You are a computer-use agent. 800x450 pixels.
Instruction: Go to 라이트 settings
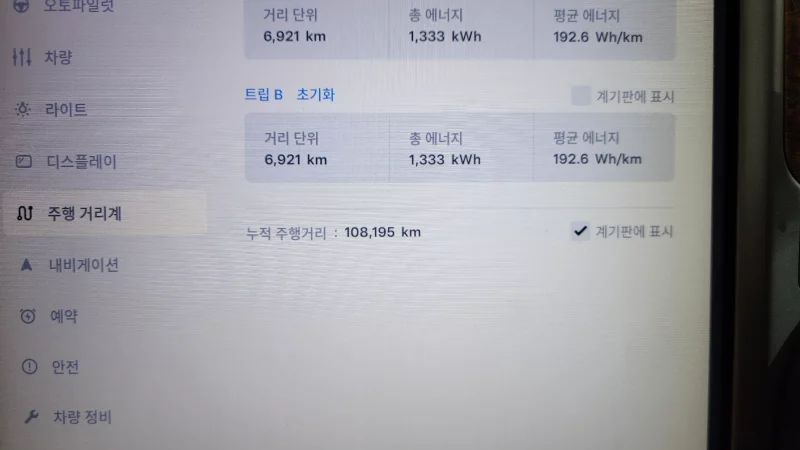(66, 110)
